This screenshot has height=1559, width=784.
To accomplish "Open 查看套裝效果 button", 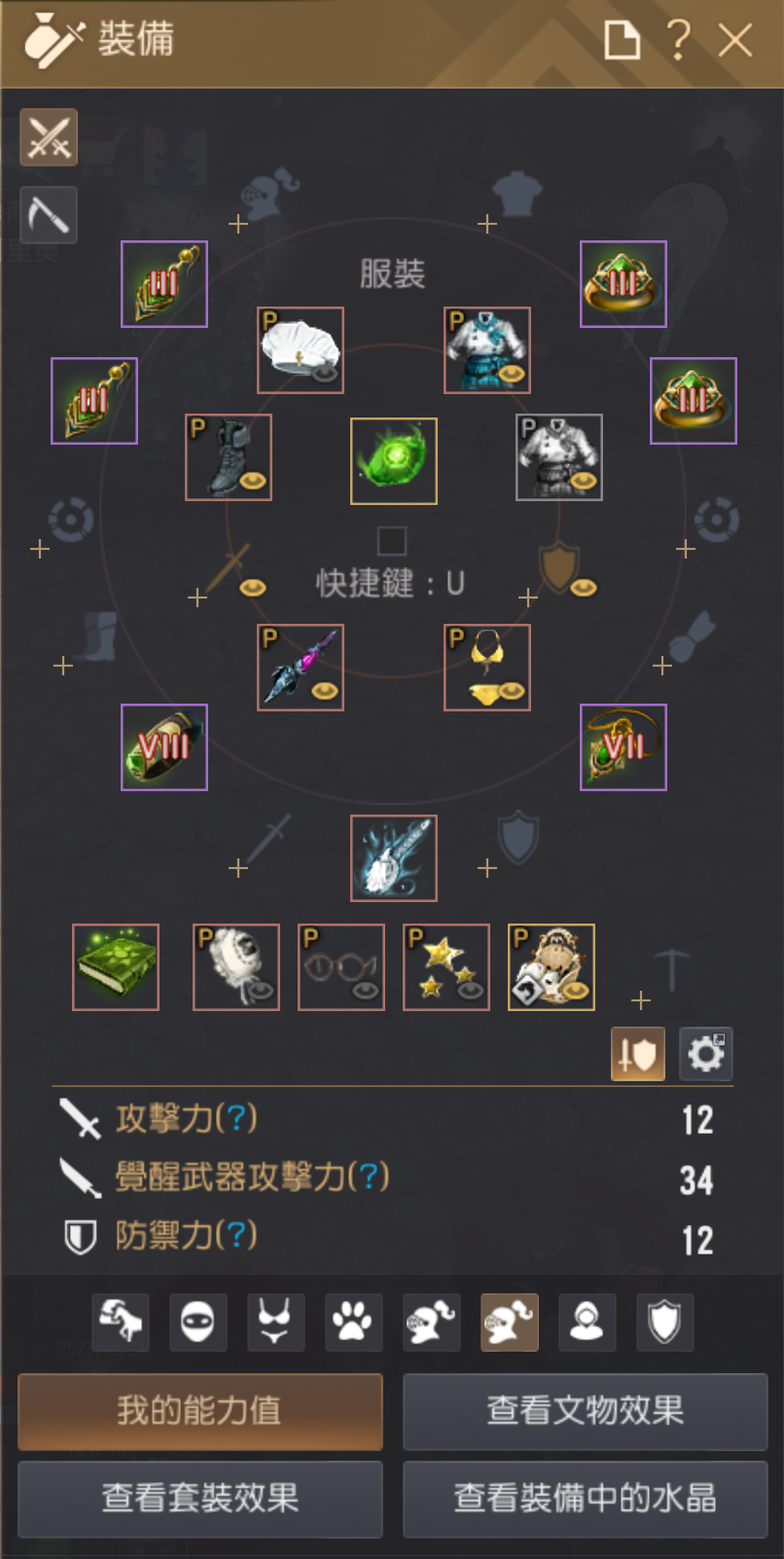I will click(x=199, y=1499).
